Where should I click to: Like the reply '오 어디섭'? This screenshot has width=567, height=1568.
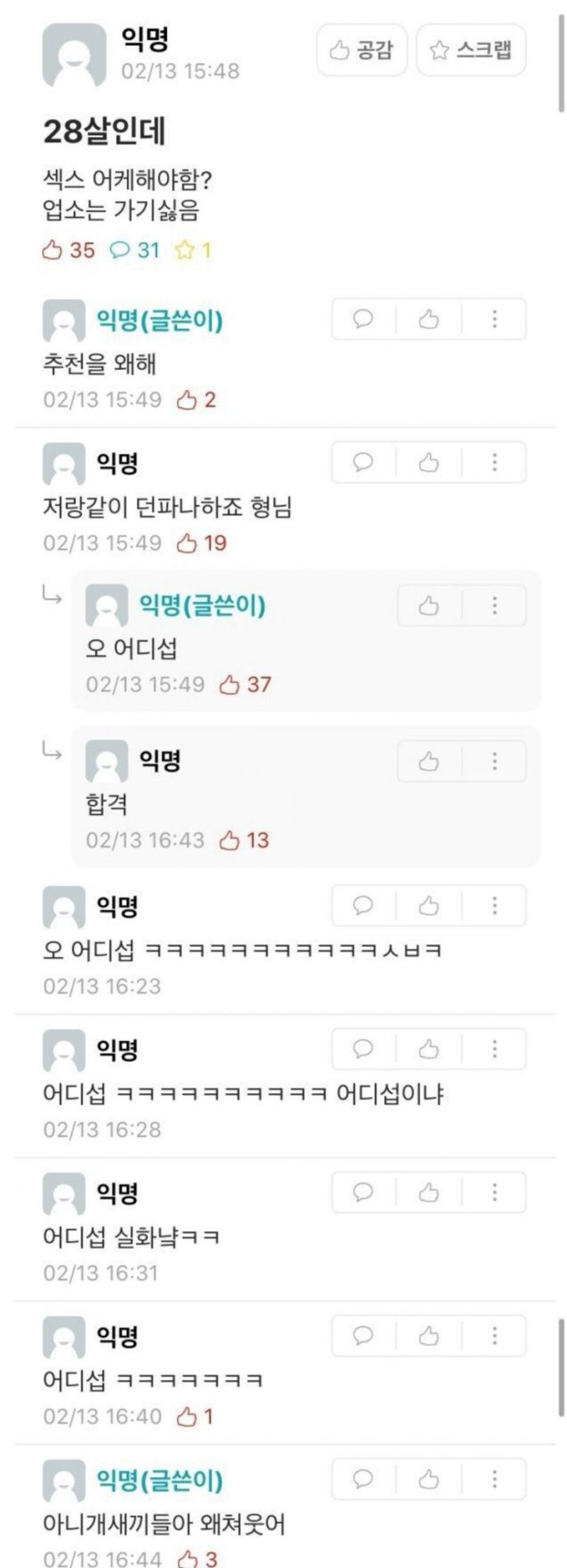428,606
